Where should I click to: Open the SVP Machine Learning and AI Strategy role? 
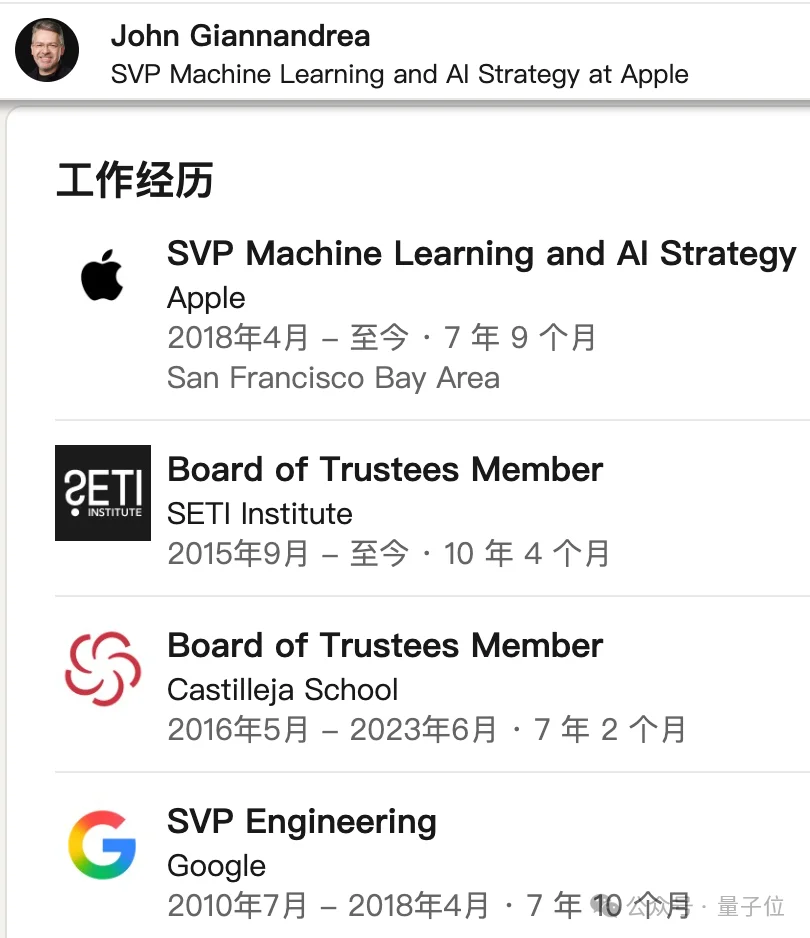(x=480, y=253)
